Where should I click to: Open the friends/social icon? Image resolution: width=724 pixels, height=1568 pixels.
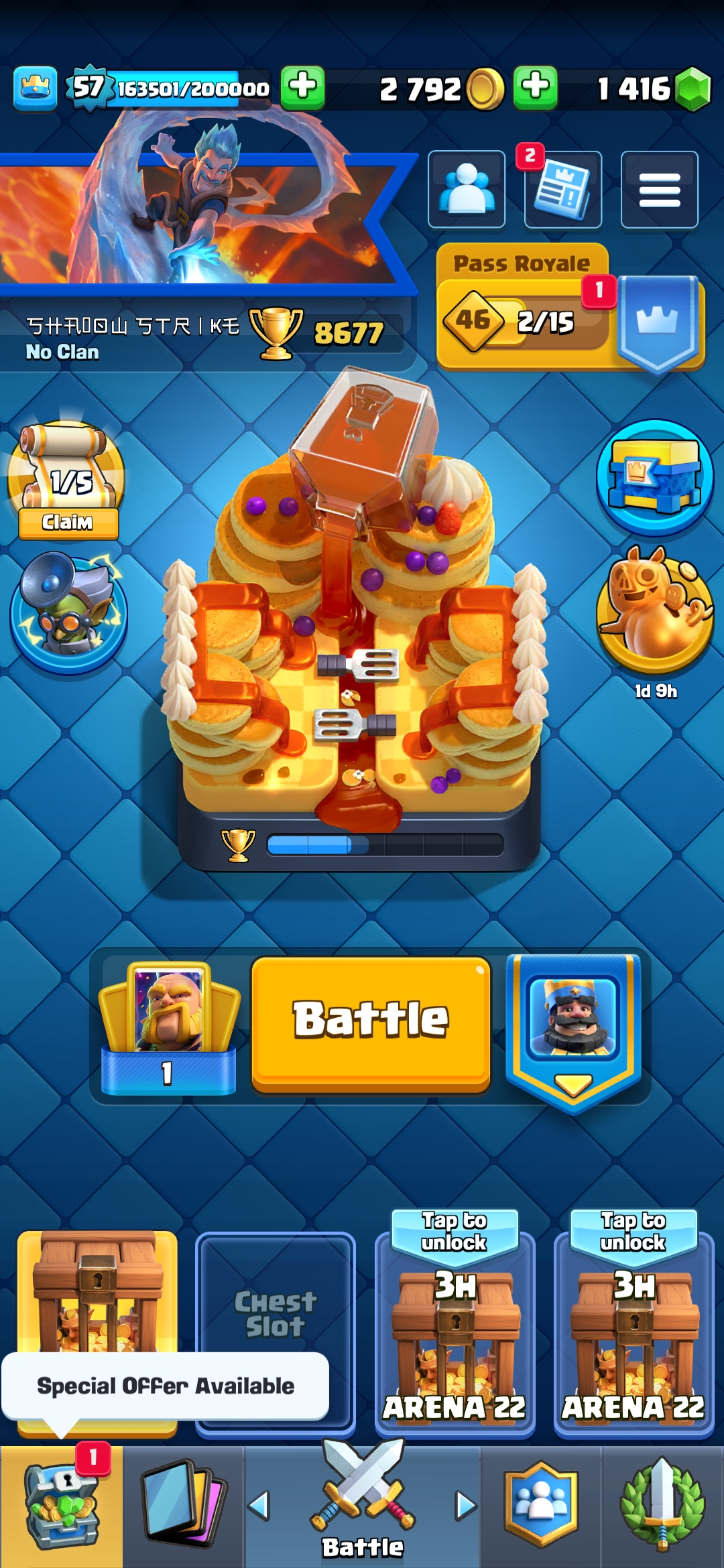click(x=467, y=190)
